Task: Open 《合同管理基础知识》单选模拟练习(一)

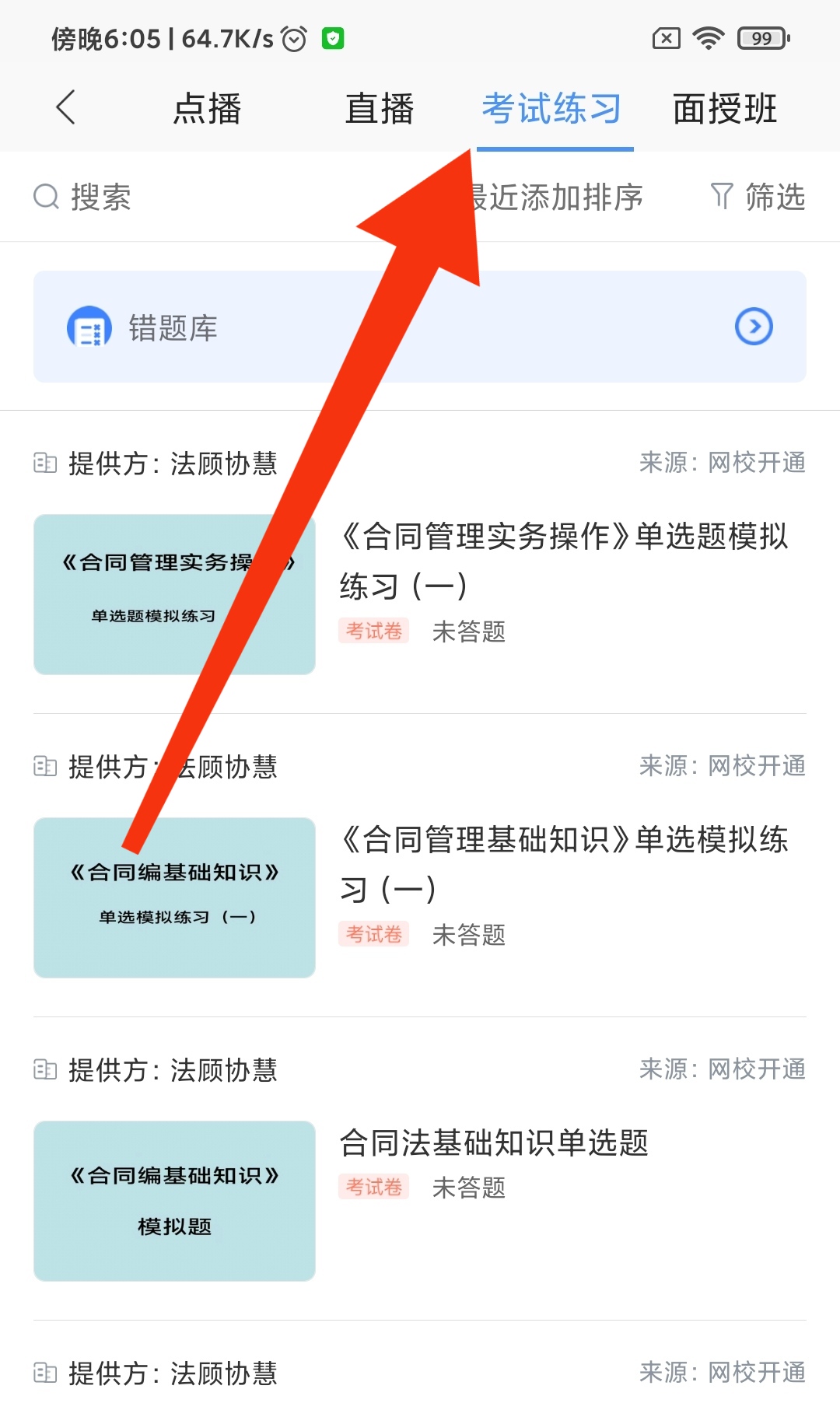Action: coord(563,863)
